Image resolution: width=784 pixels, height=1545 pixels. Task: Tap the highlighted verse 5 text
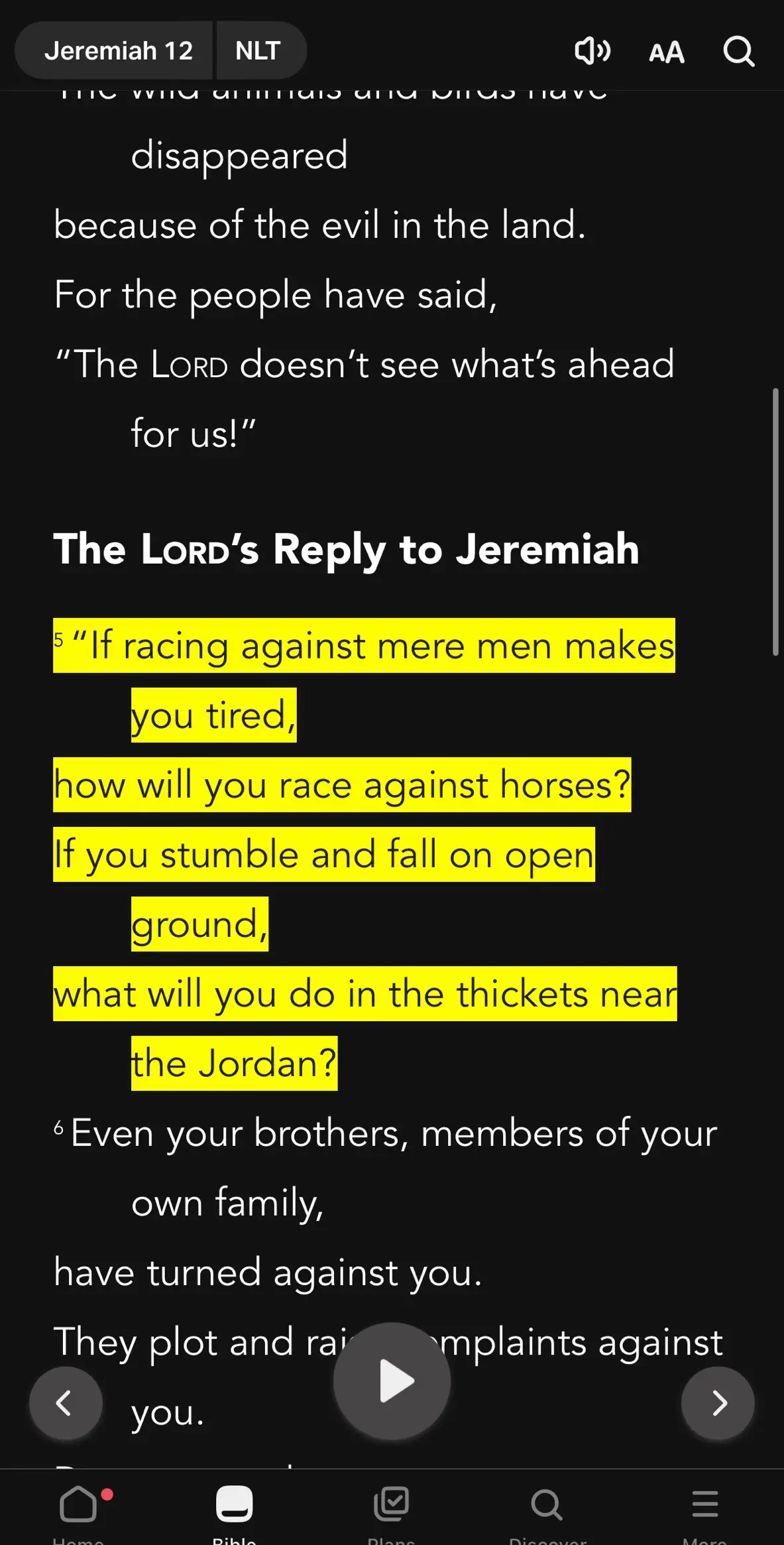pyautogui.click(x=363, y=645)
